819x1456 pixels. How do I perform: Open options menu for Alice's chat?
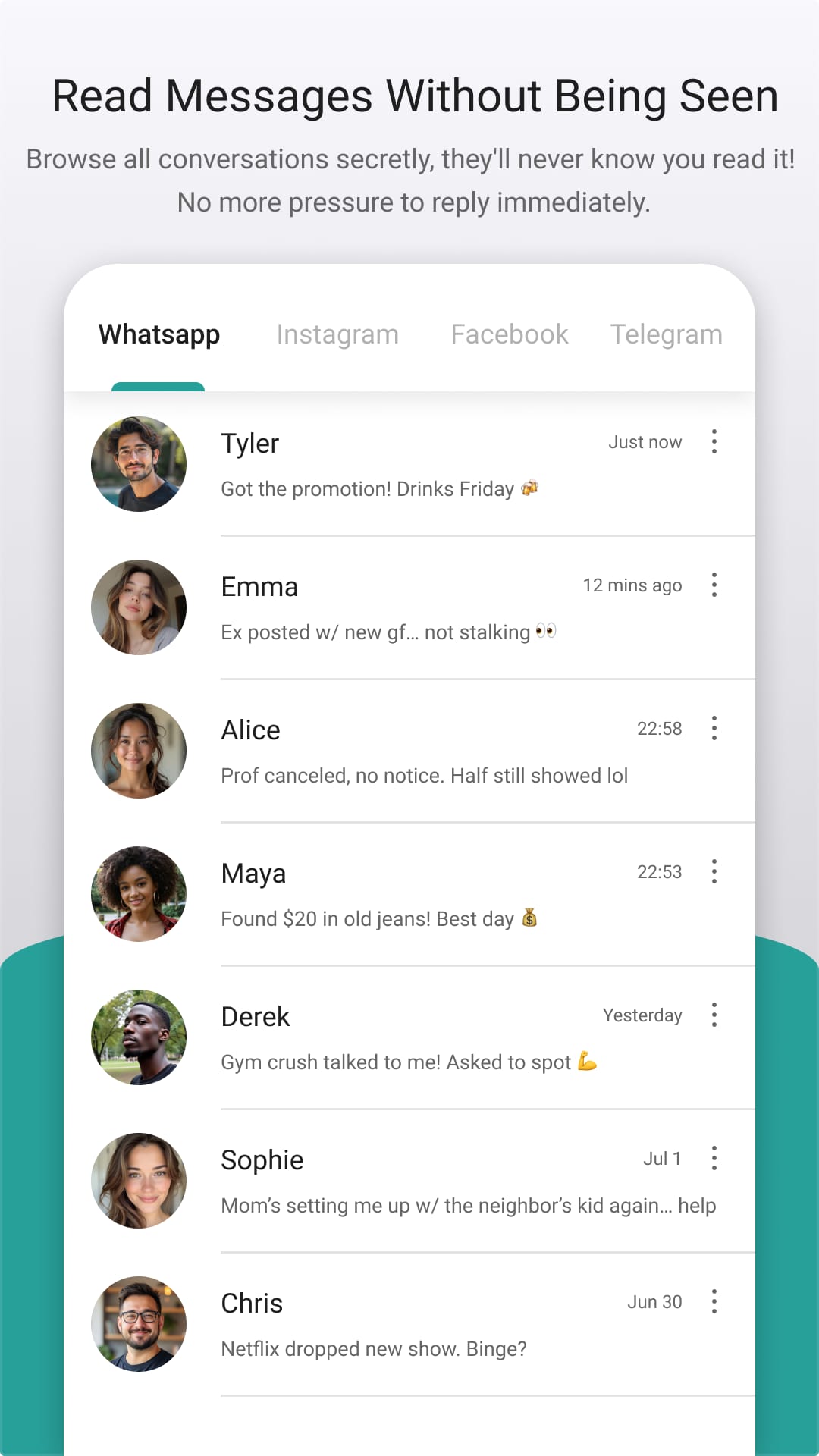pos(714,728)
